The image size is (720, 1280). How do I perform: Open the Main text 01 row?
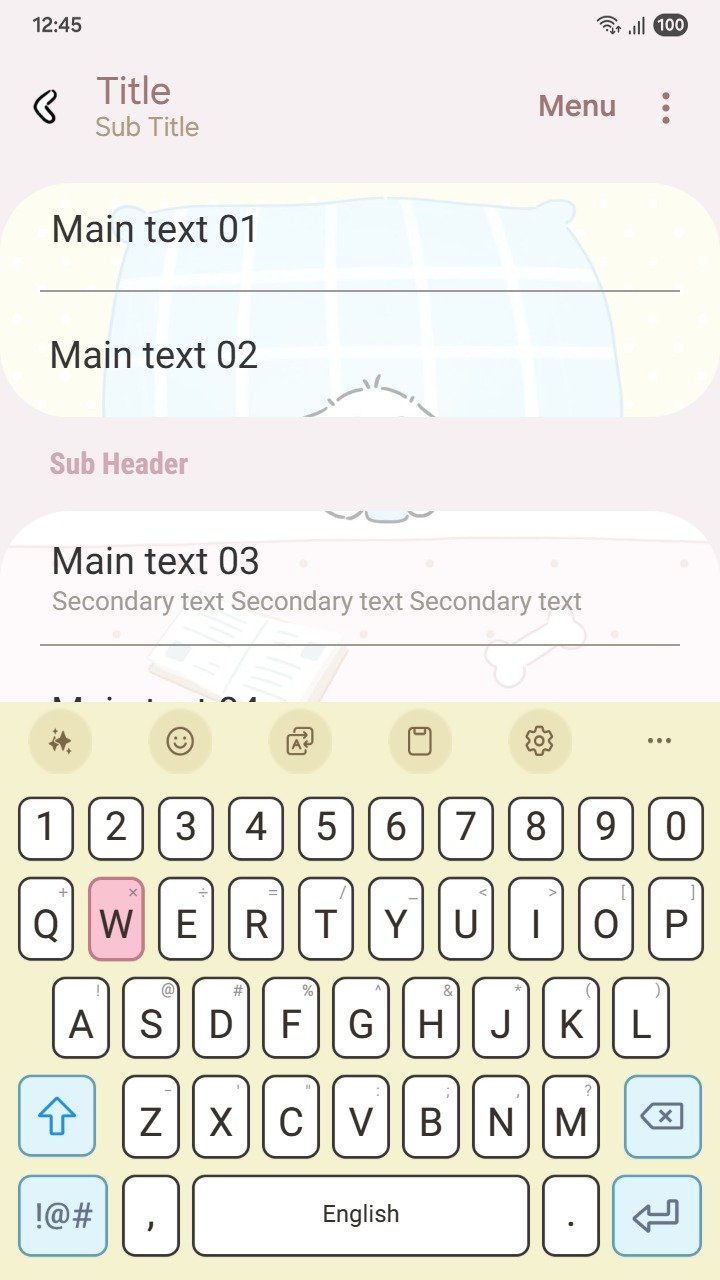[360, 231]
